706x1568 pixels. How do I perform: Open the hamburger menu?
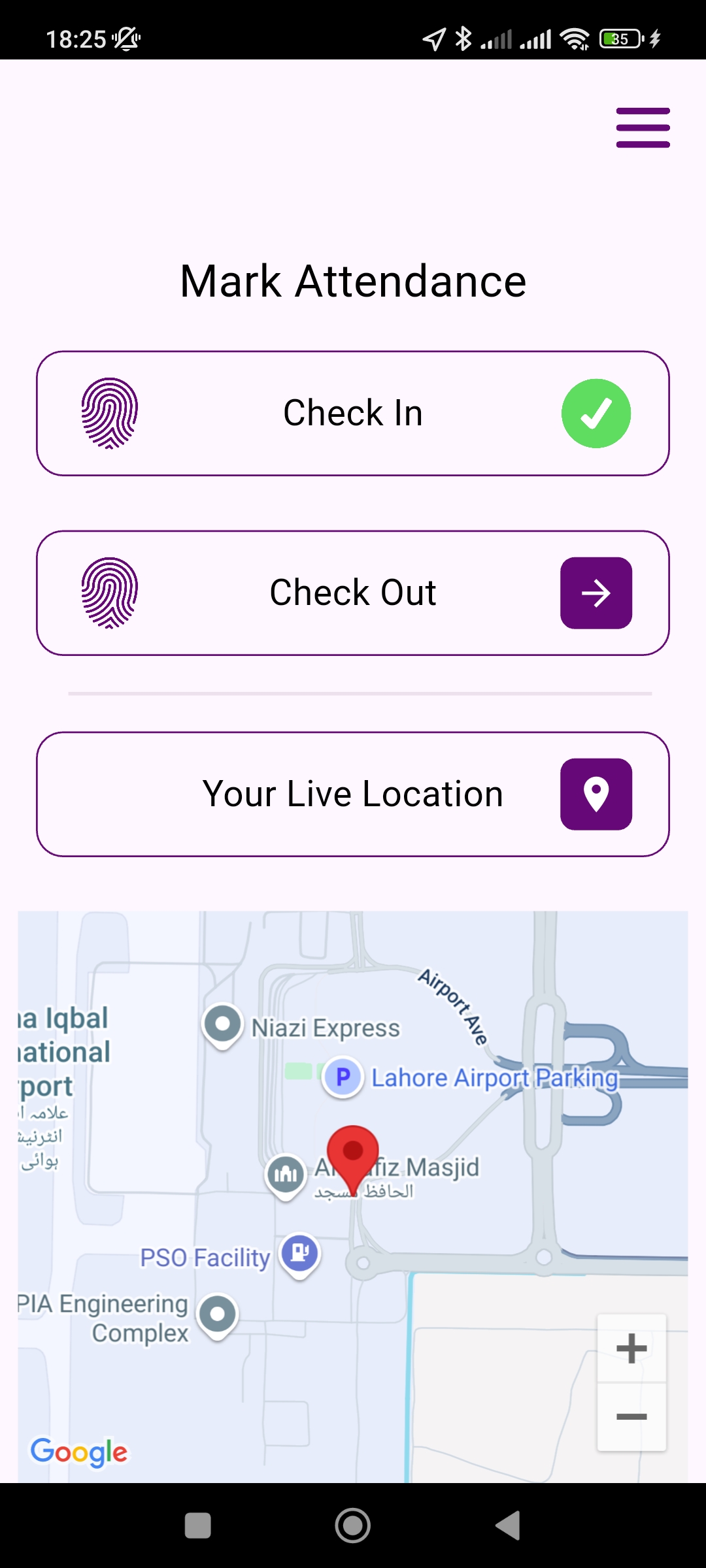[643, 128]
